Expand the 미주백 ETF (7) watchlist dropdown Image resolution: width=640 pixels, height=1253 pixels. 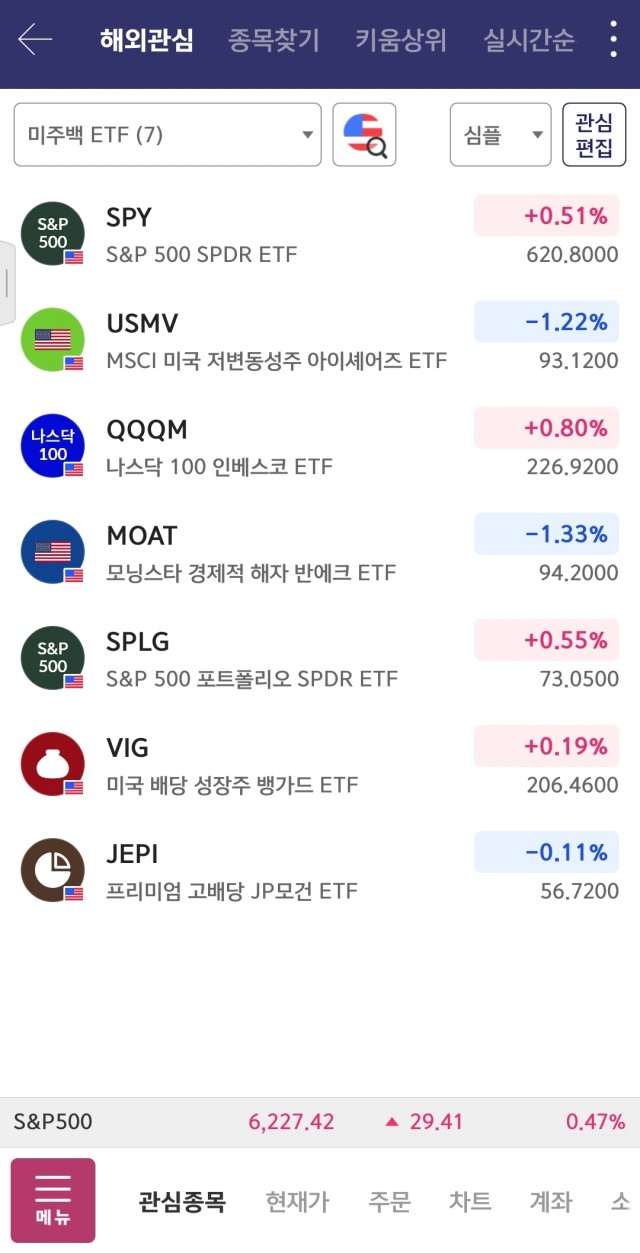pos(168,135)
